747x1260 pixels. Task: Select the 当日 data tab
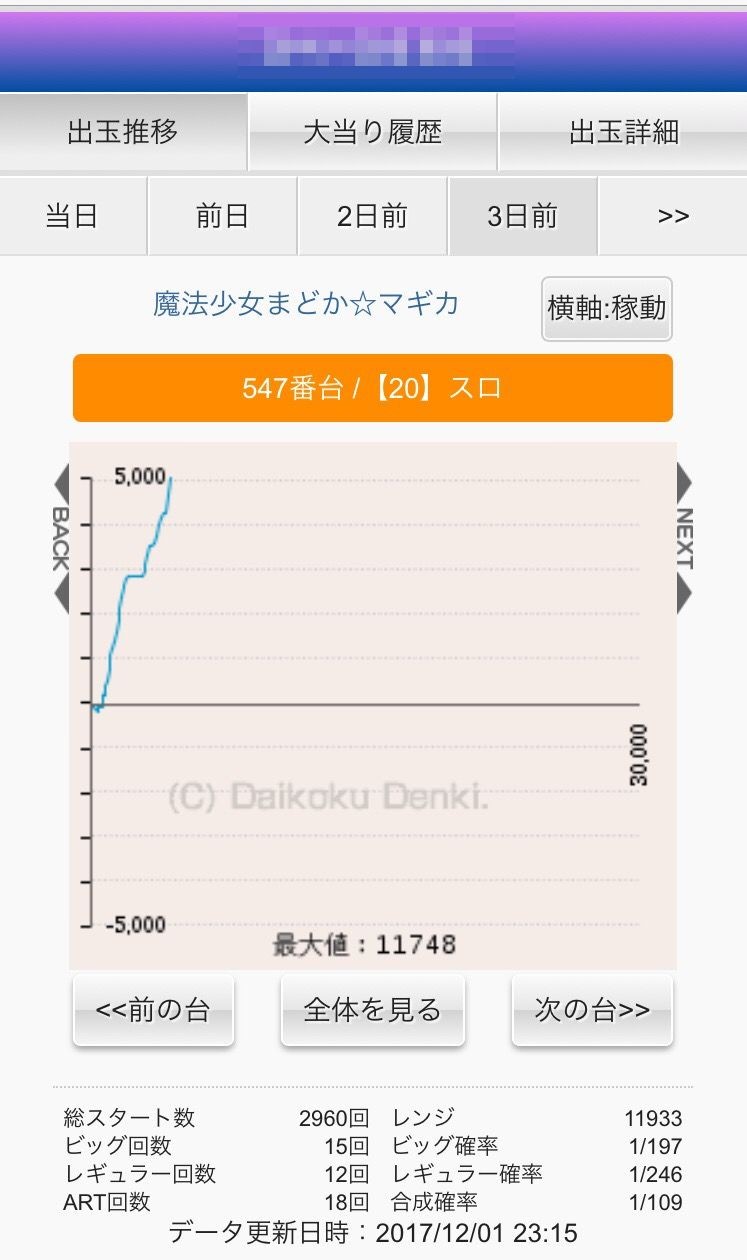(73, 216)
